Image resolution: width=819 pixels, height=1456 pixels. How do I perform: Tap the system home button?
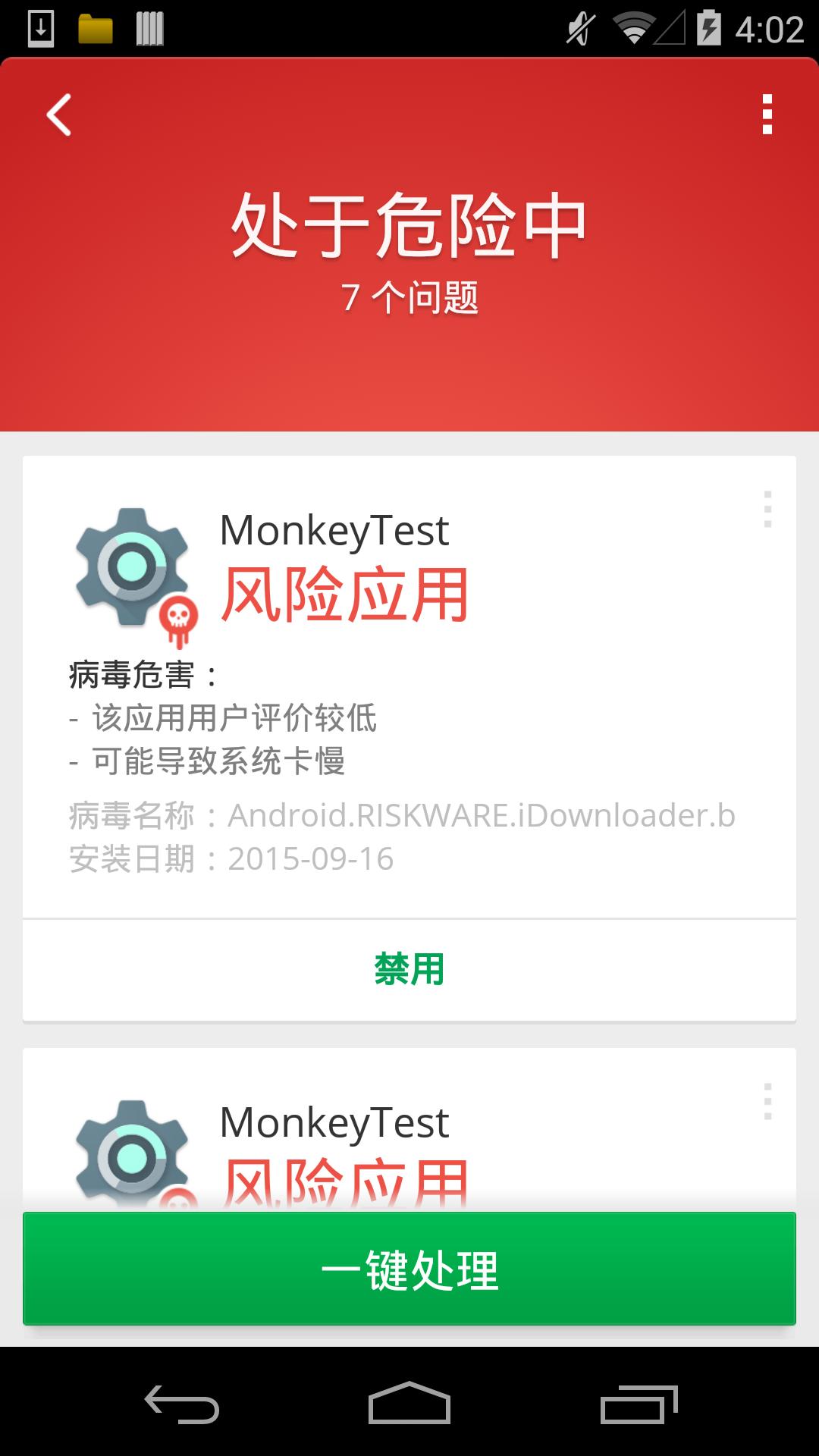coord(409,1403)
